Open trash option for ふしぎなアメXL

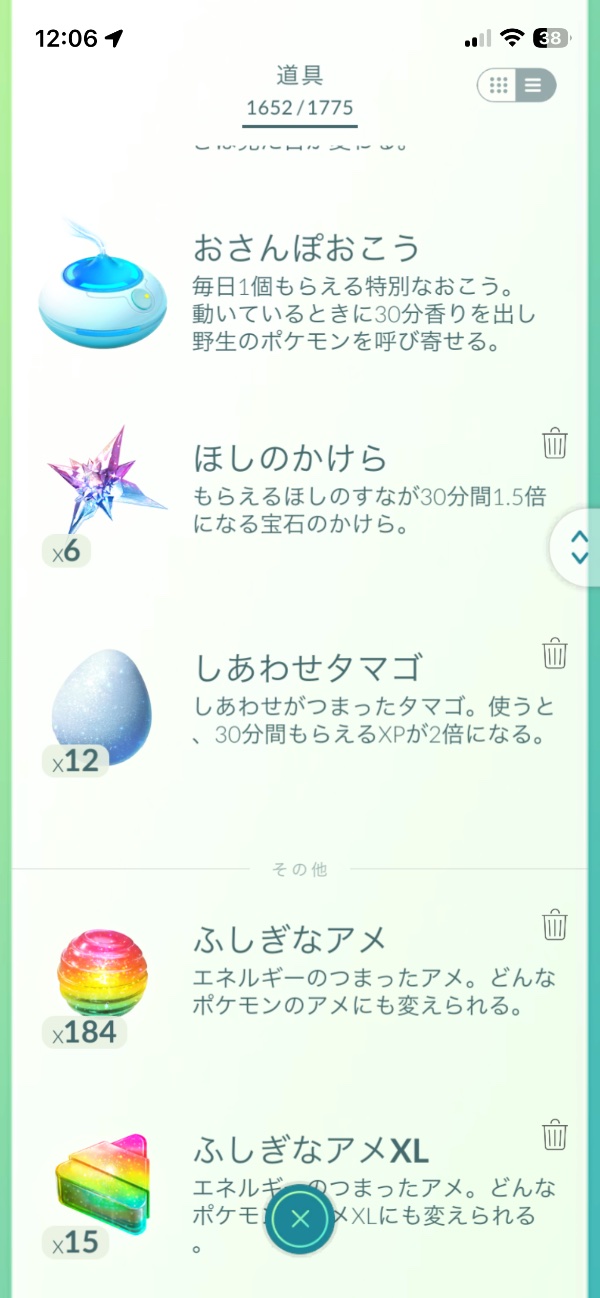pyautogui.click(x=555, y=1135)
